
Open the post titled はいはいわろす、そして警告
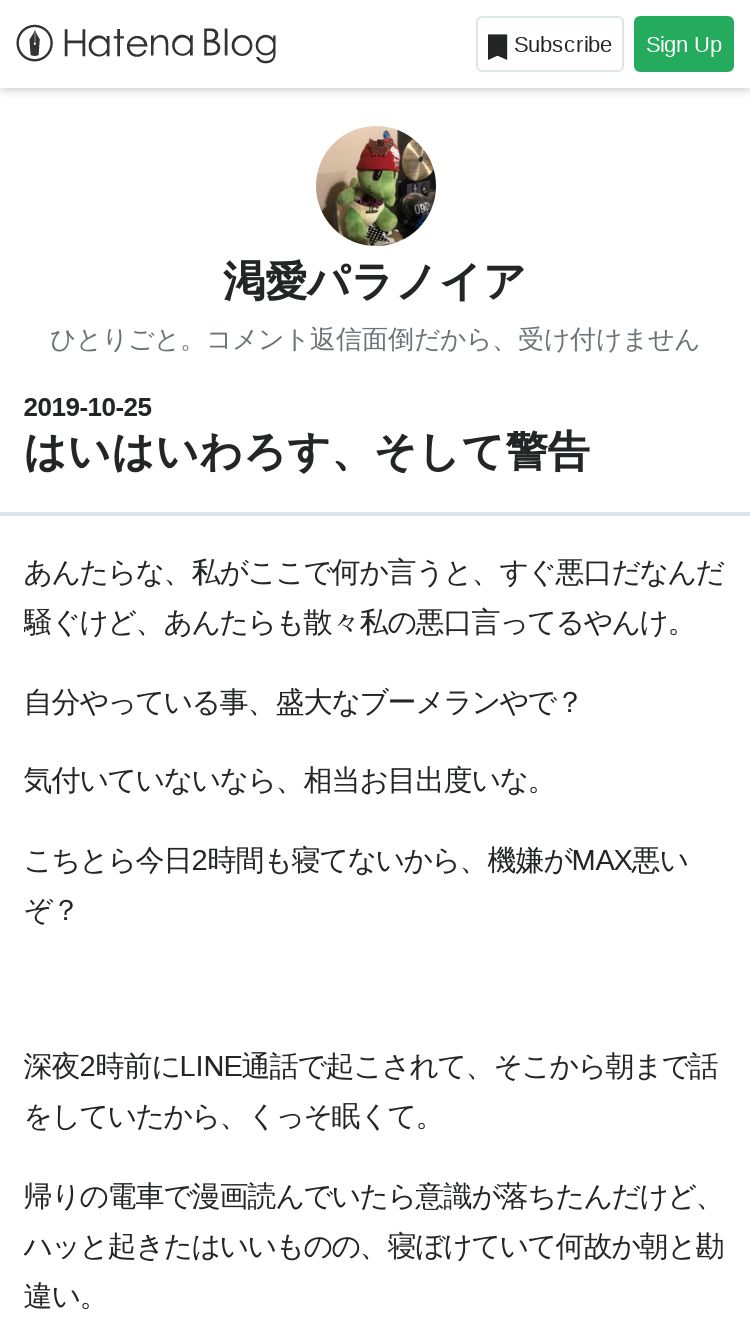coord(307,452)
